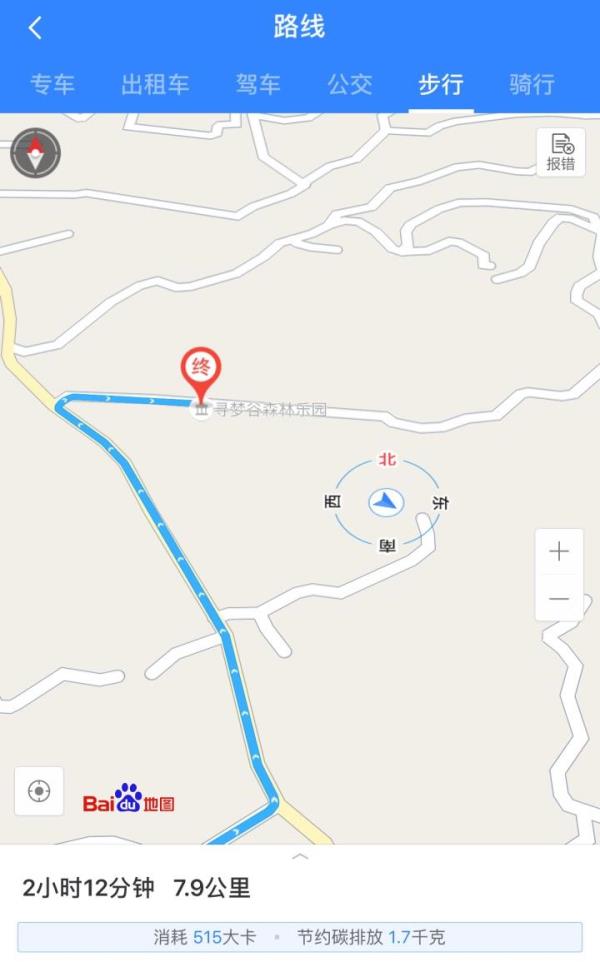
Task: Go back using the top-left arrow
Action: tap(35, 28)
